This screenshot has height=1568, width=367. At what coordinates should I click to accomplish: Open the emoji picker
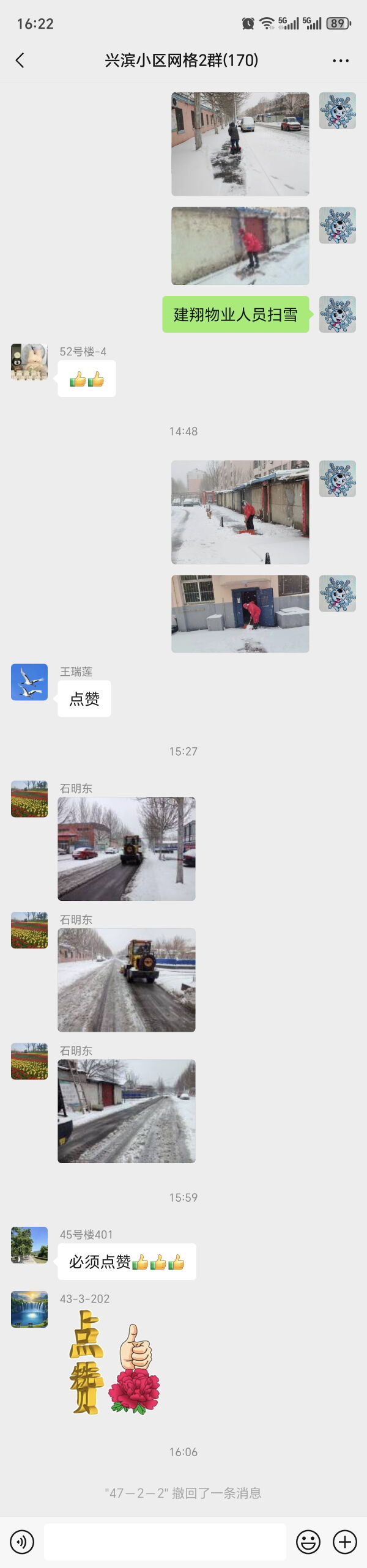(x=308, y=1542)
